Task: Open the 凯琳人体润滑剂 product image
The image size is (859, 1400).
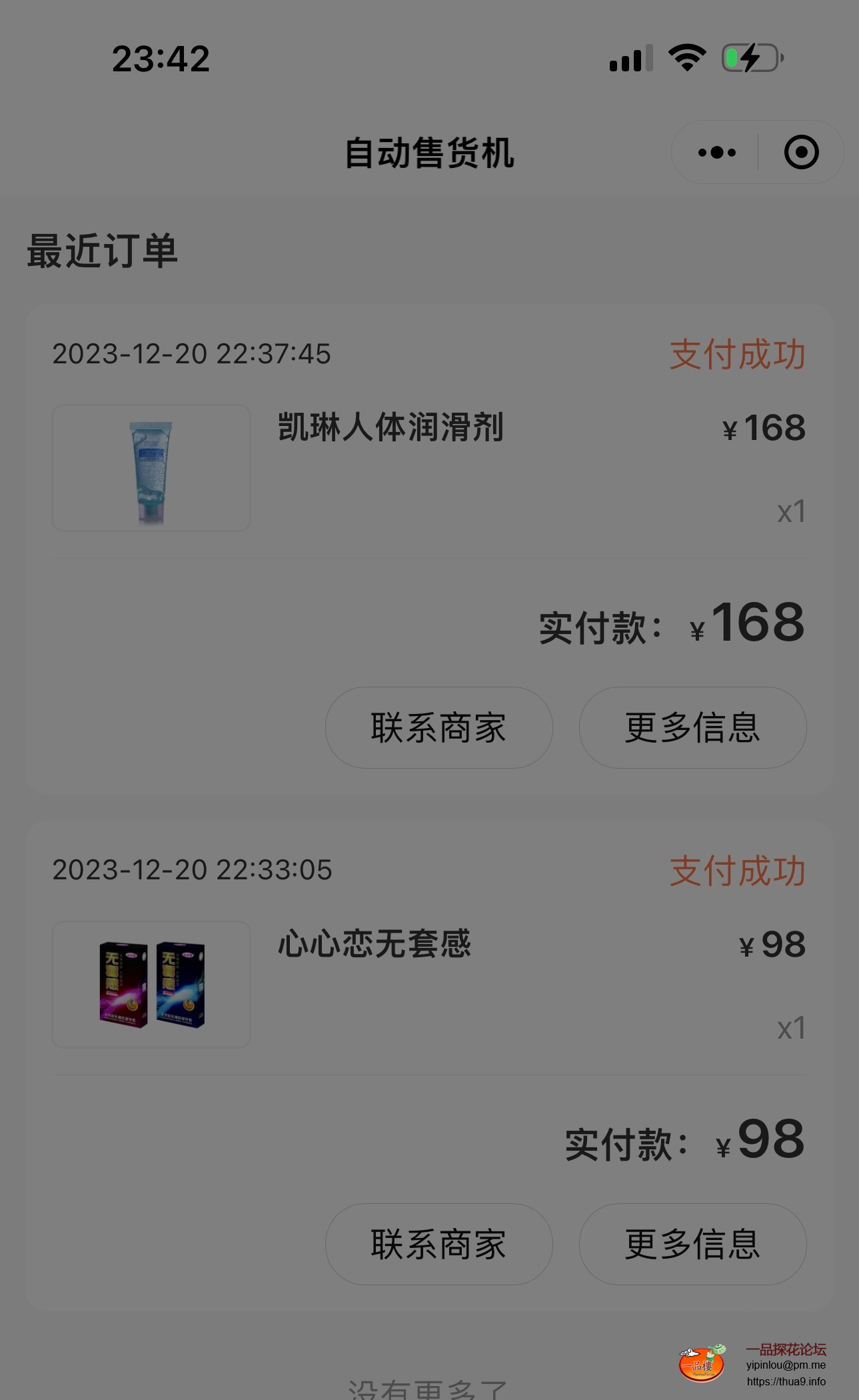Action: tap(151, 468)
